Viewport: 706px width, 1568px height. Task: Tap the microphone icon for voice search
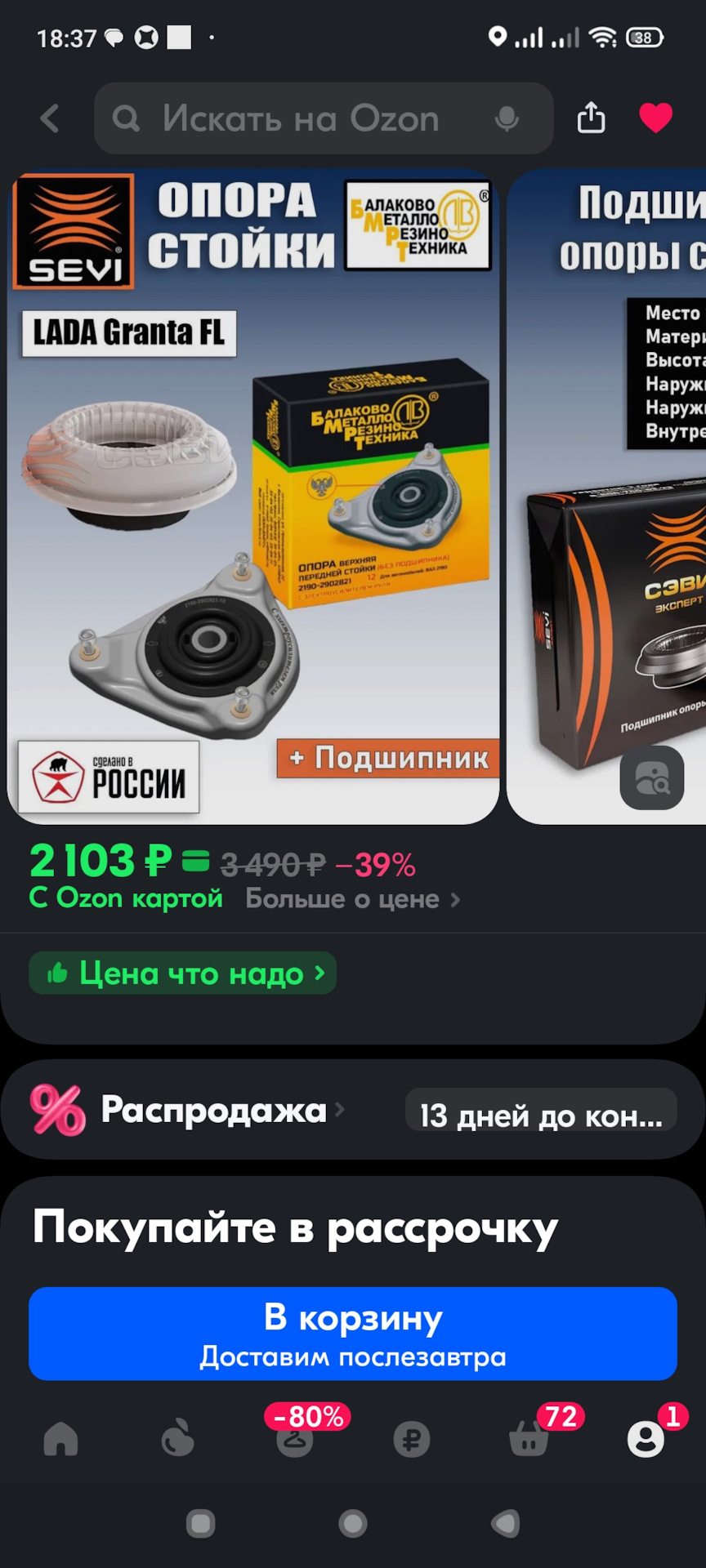pos(506,118)
